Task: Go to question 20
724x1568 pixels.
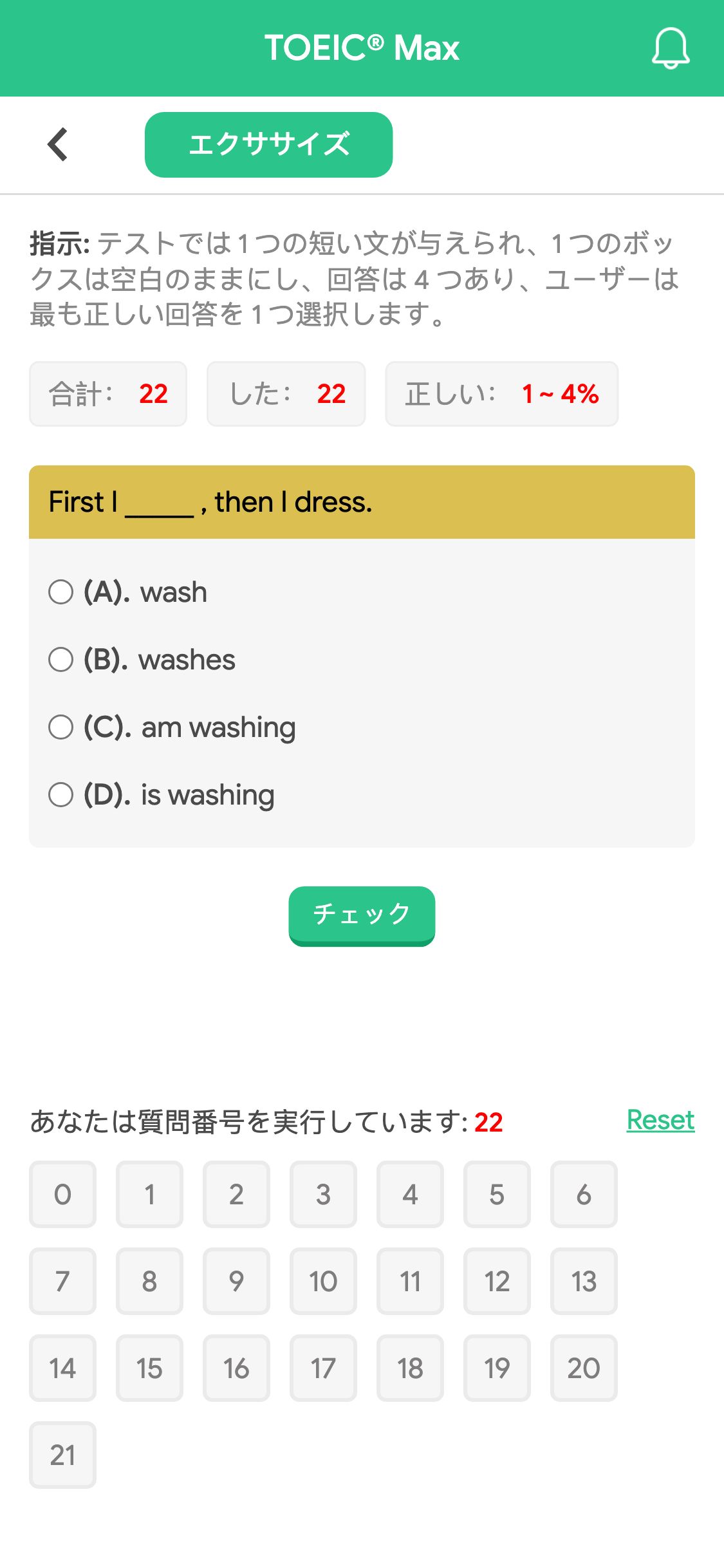Action: [x=584, y=1368]
